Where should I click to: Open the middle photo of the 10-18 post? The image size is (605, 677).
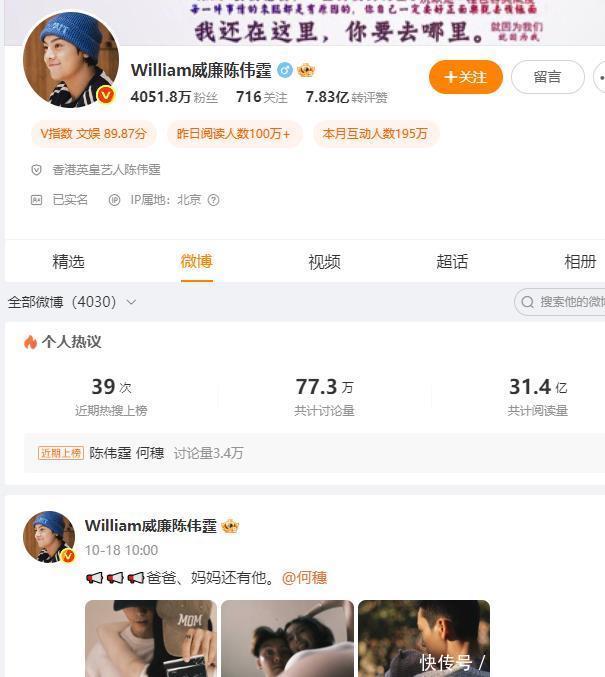pyautogui.click(x=287, y=637)
